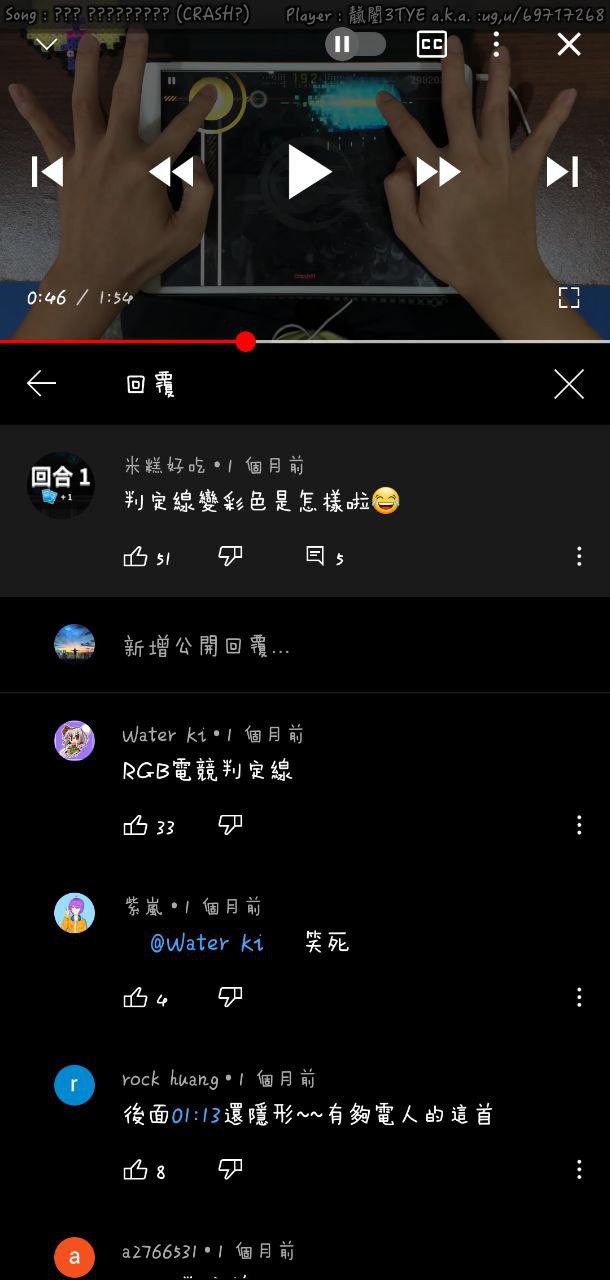Close the replies panel
This screenshot has height=1280, width=610.
[x=569, y=384]
